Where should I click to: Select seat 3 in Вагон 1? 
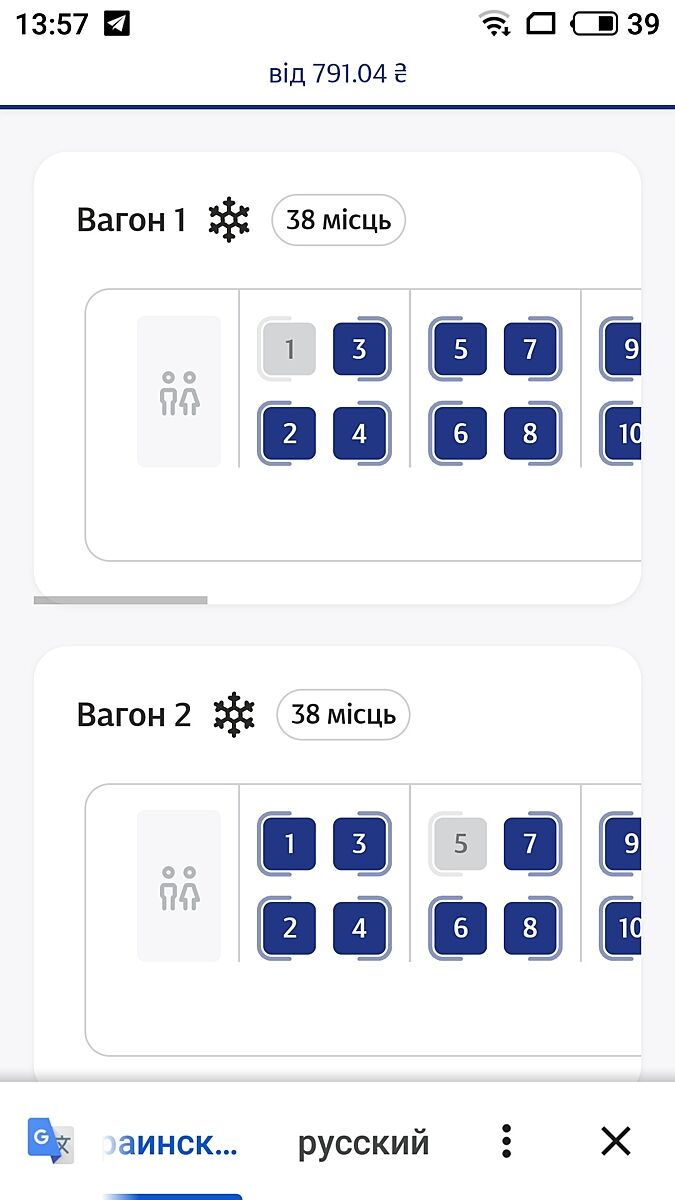click(x=360, y=349)
